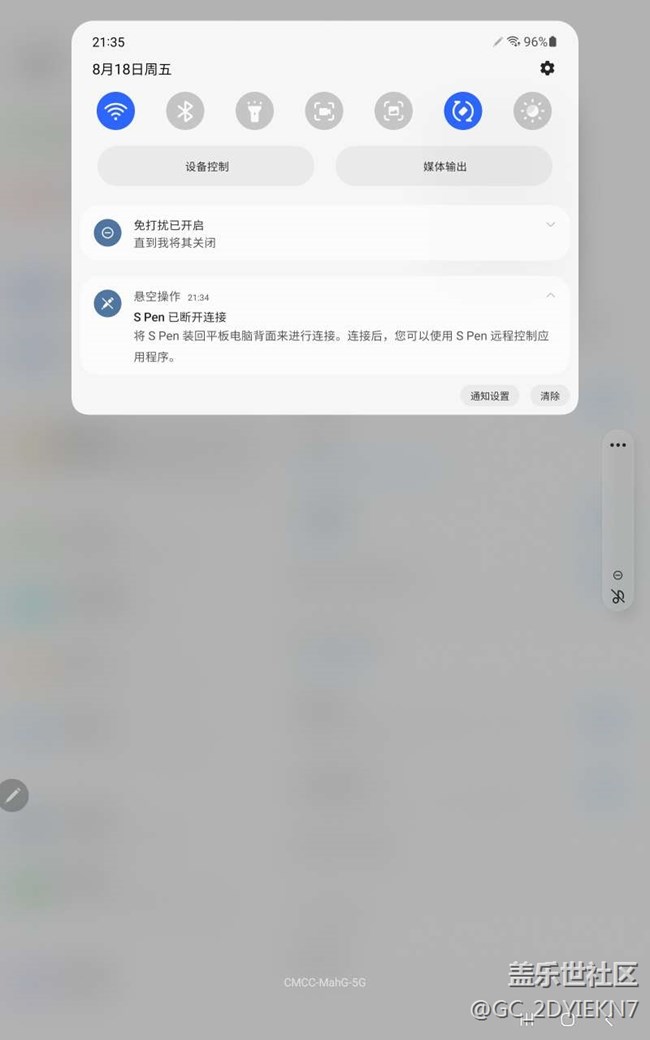This screenshot has height=1040, width=650.
Task: Open 设备控制 button
Action: [x=206, y=166]
